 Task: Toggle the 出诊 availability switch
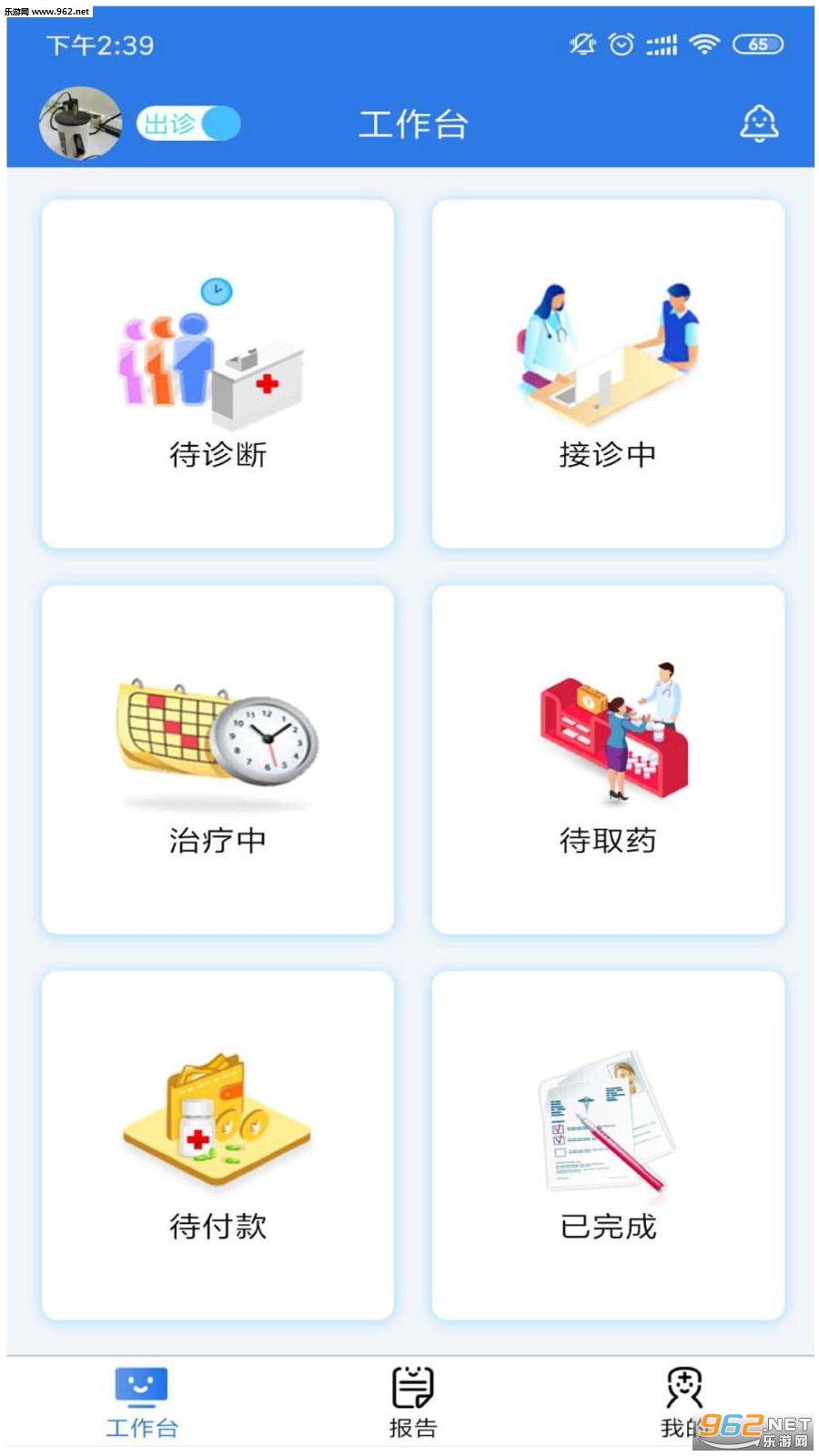189,124
